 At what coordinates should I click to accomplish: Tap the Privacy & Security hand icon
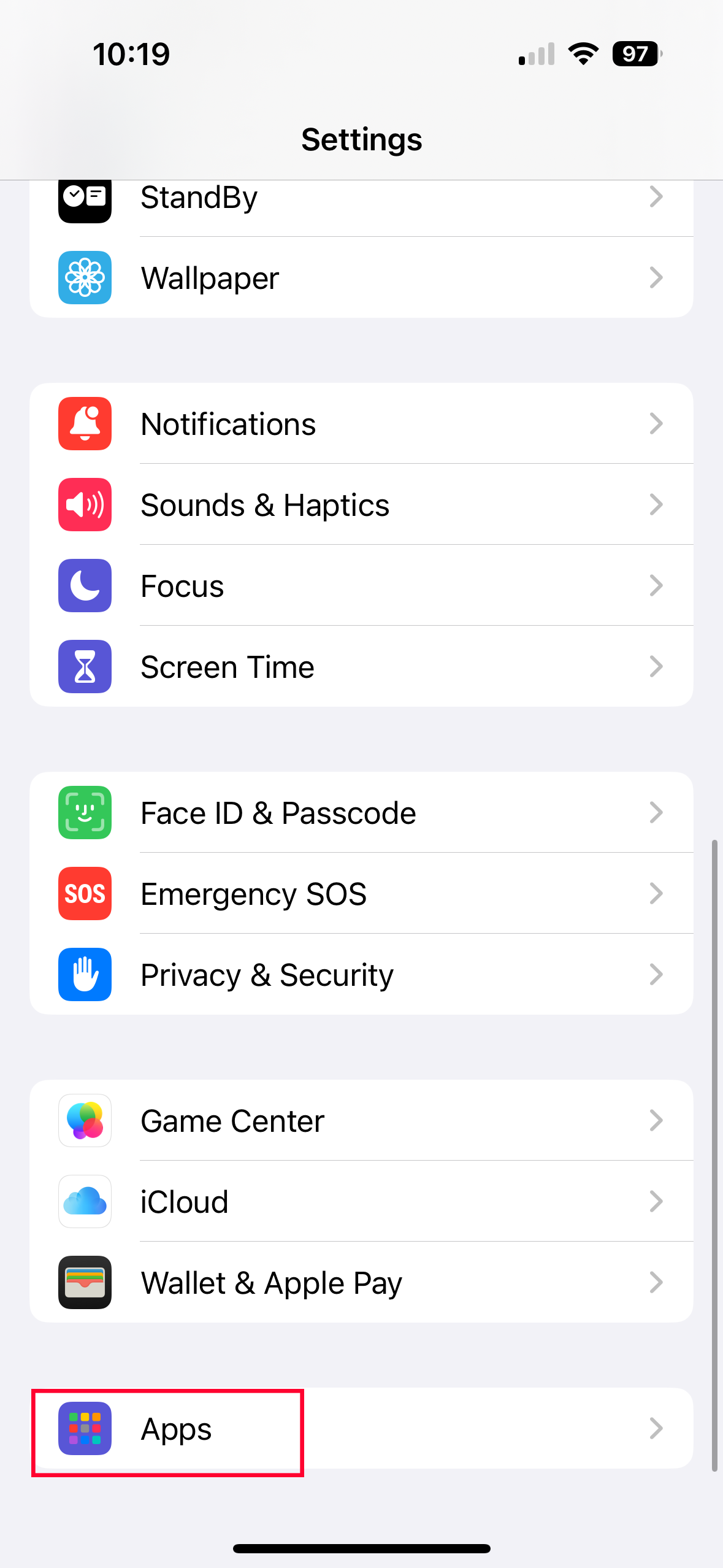tap(85, 975)
